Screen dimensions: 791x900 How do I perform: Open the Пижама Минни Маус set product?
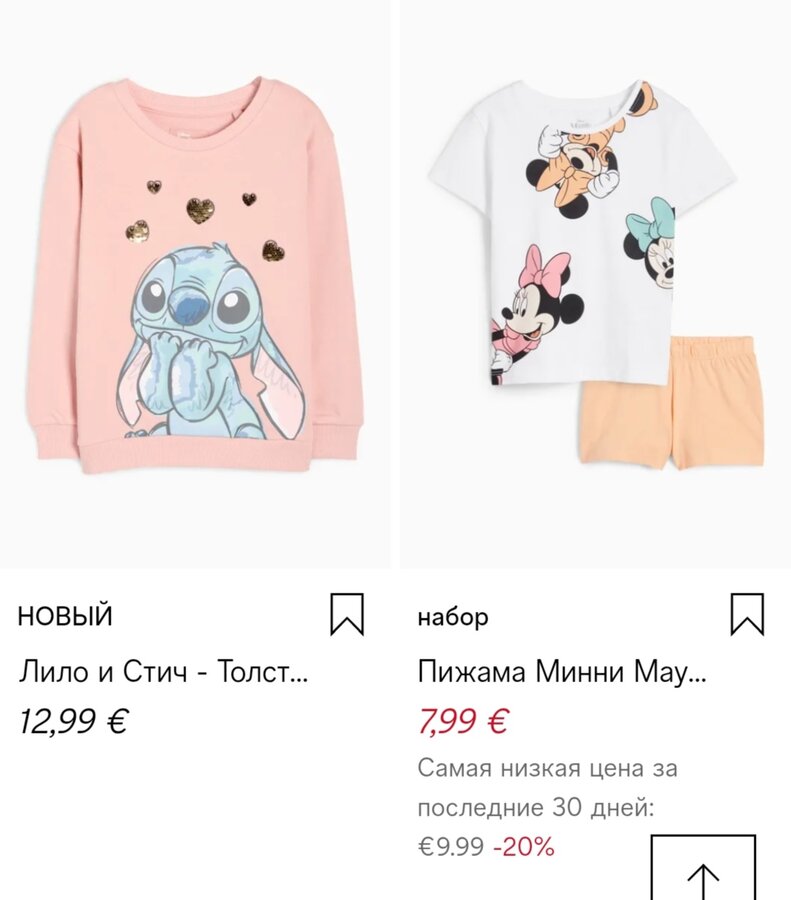595,285
